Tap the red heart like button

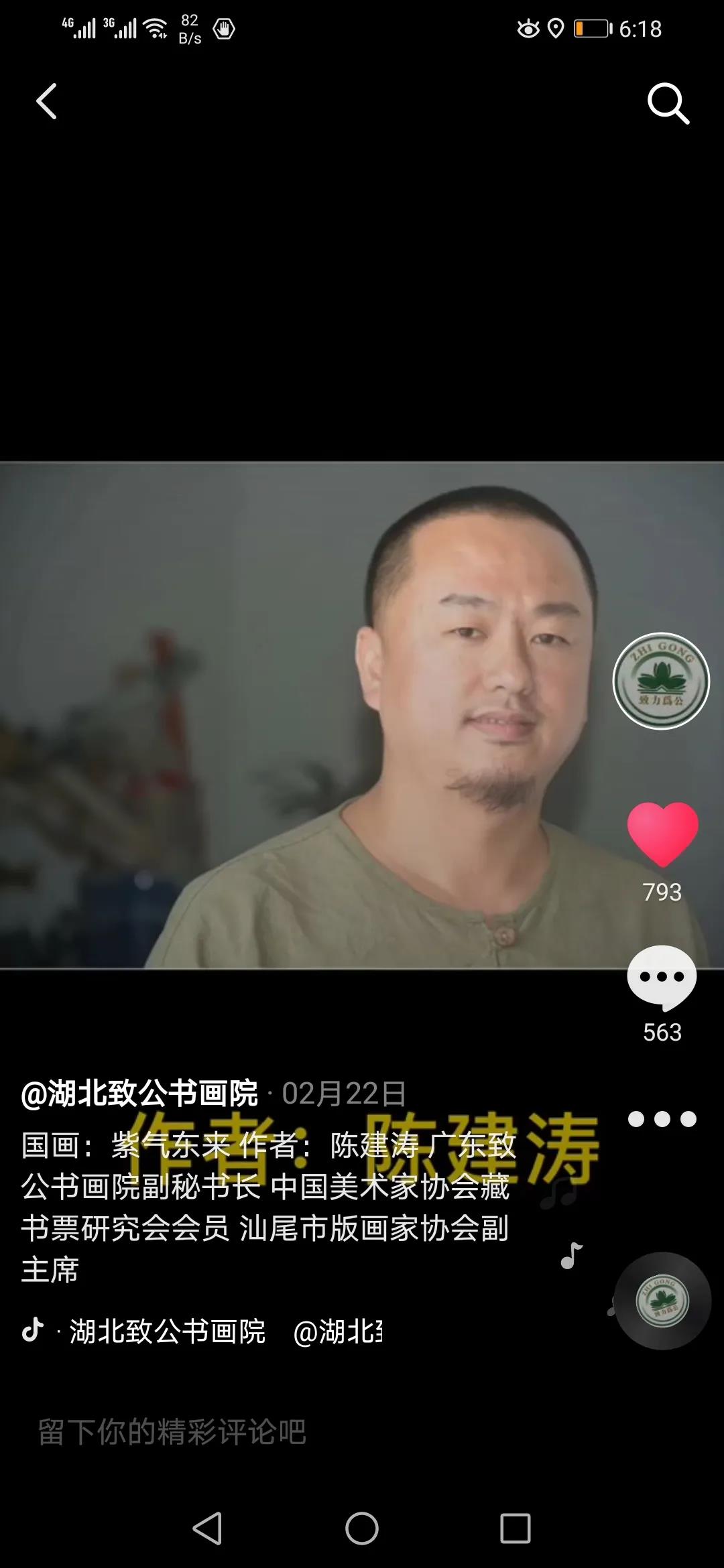[662, 834]
